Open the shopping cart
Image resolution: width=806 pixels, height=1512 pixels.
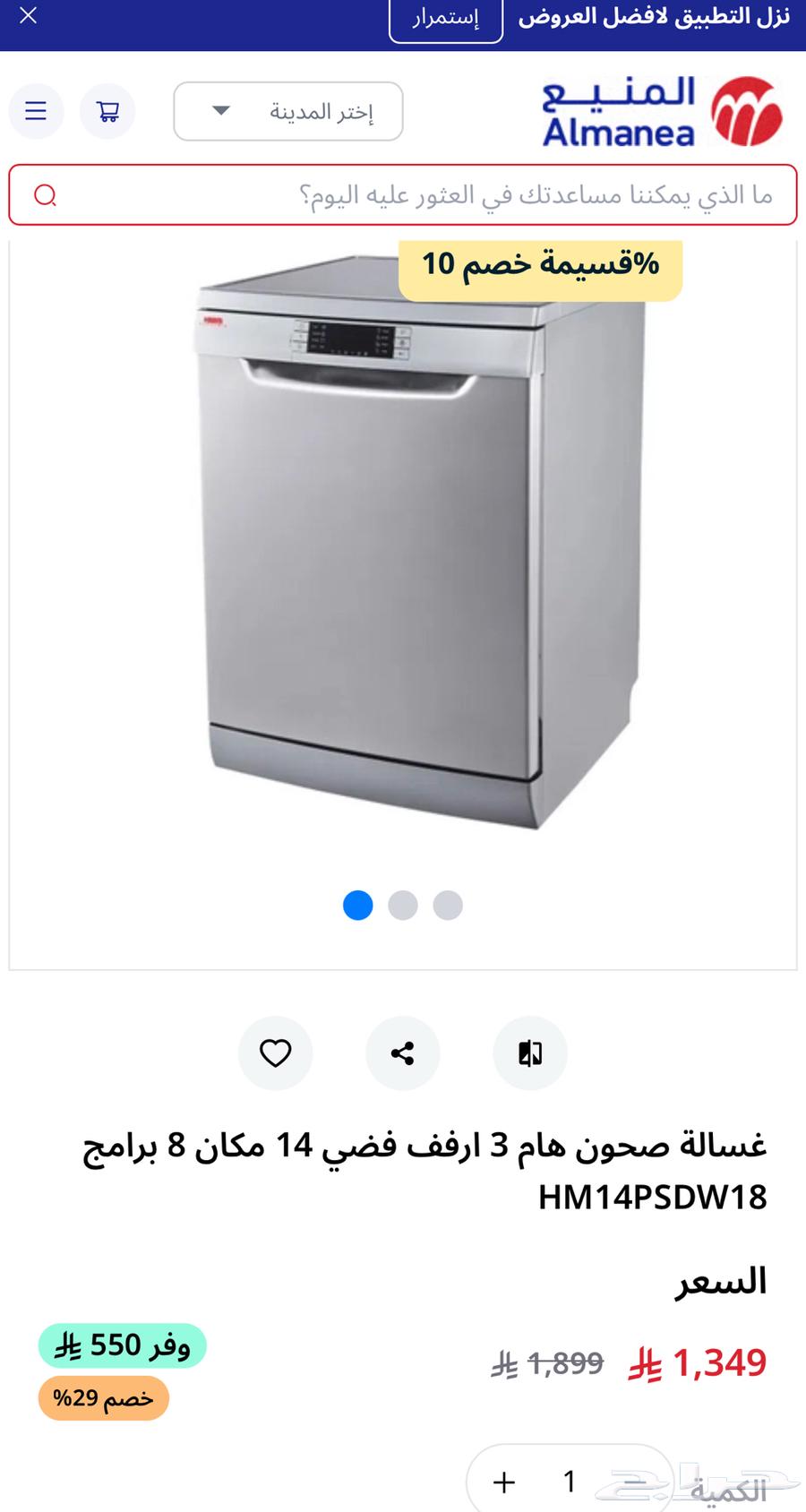coord(107,111)
